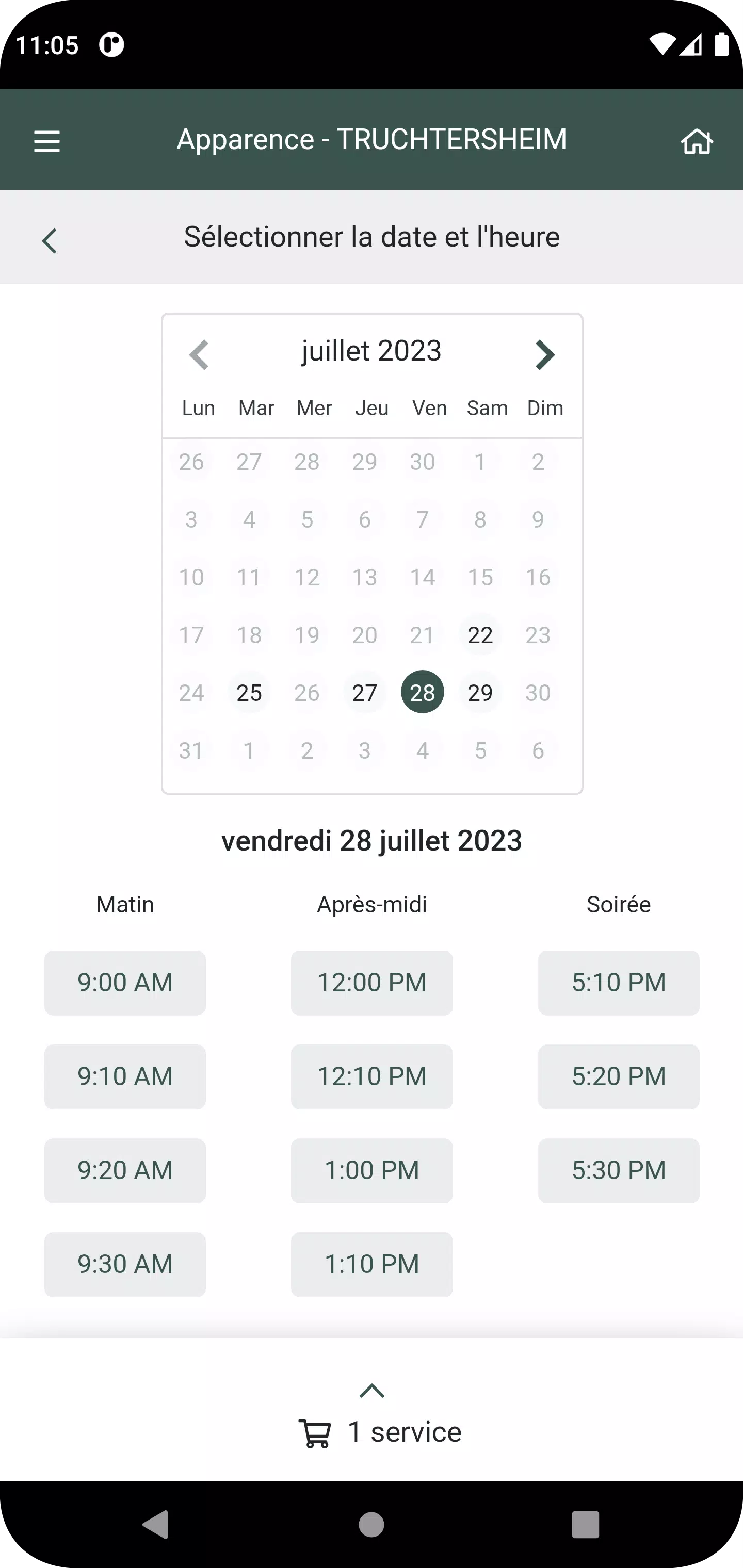
Task: Click the Soirée section header
Action: (618, 905)
